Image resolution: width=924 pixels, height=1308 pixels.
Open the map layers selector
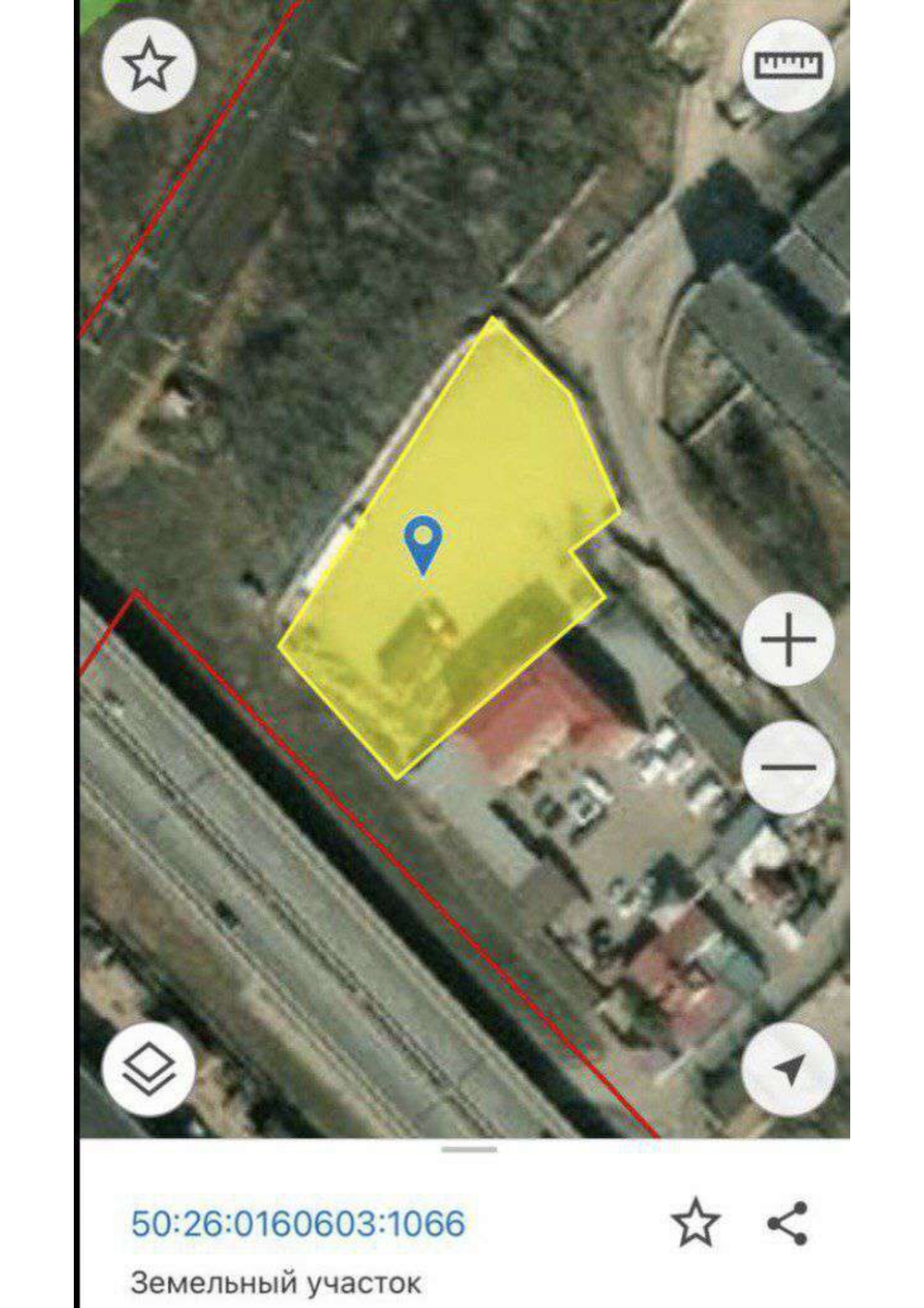click(x=149, y=1070)
